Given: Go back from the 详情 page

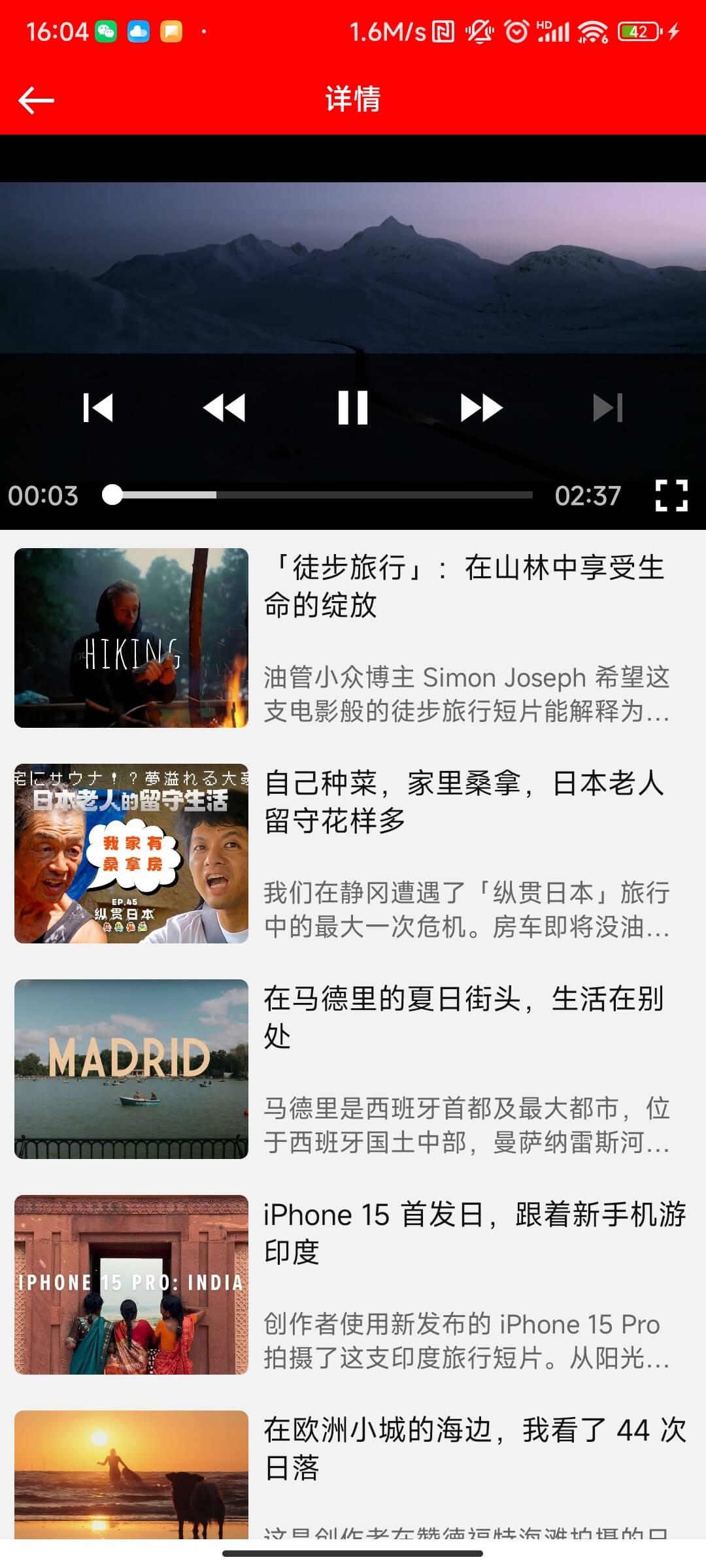Looking at the screenshot, I should click(36, 101).
